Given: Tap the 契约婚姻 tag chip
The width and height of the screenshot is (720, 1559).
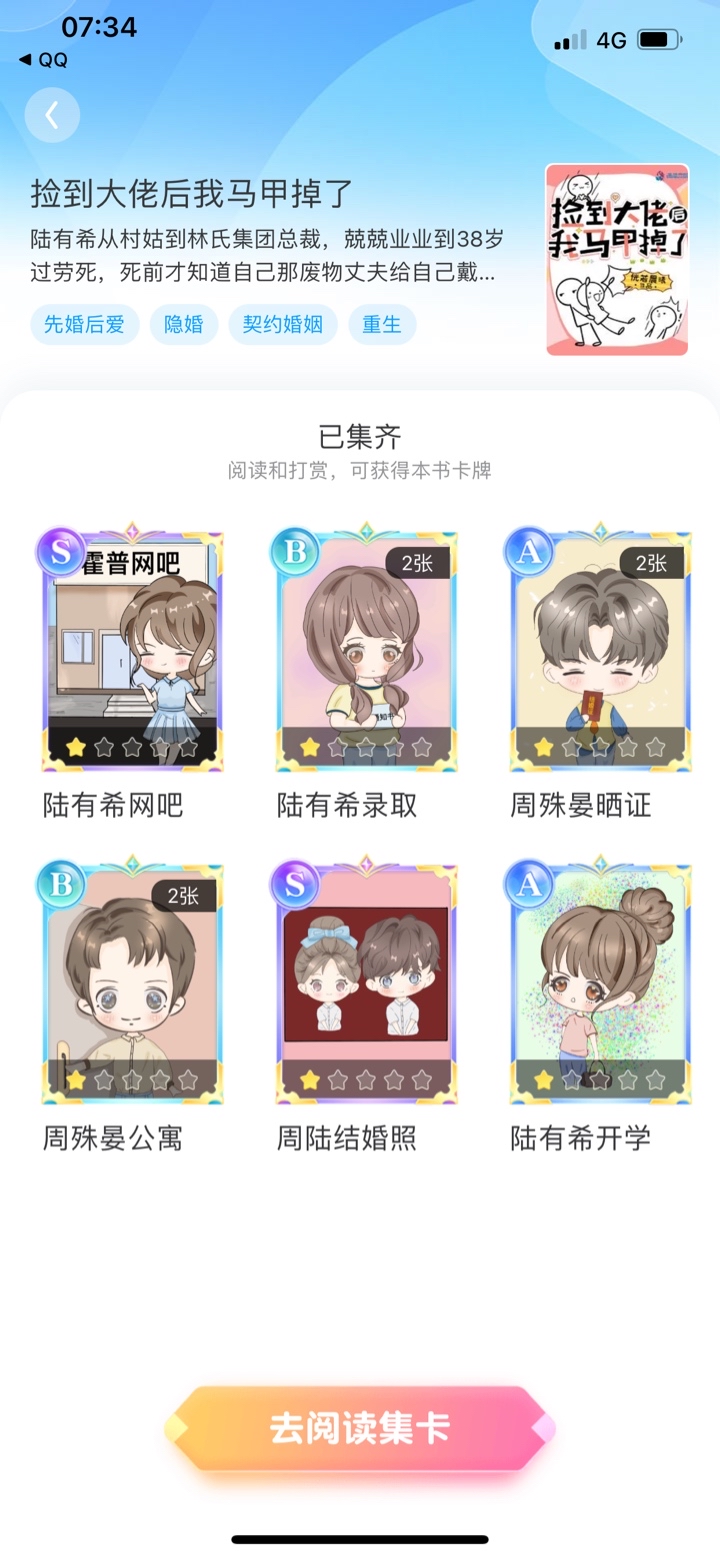Looking at the screenshot, I should (283, 325).
